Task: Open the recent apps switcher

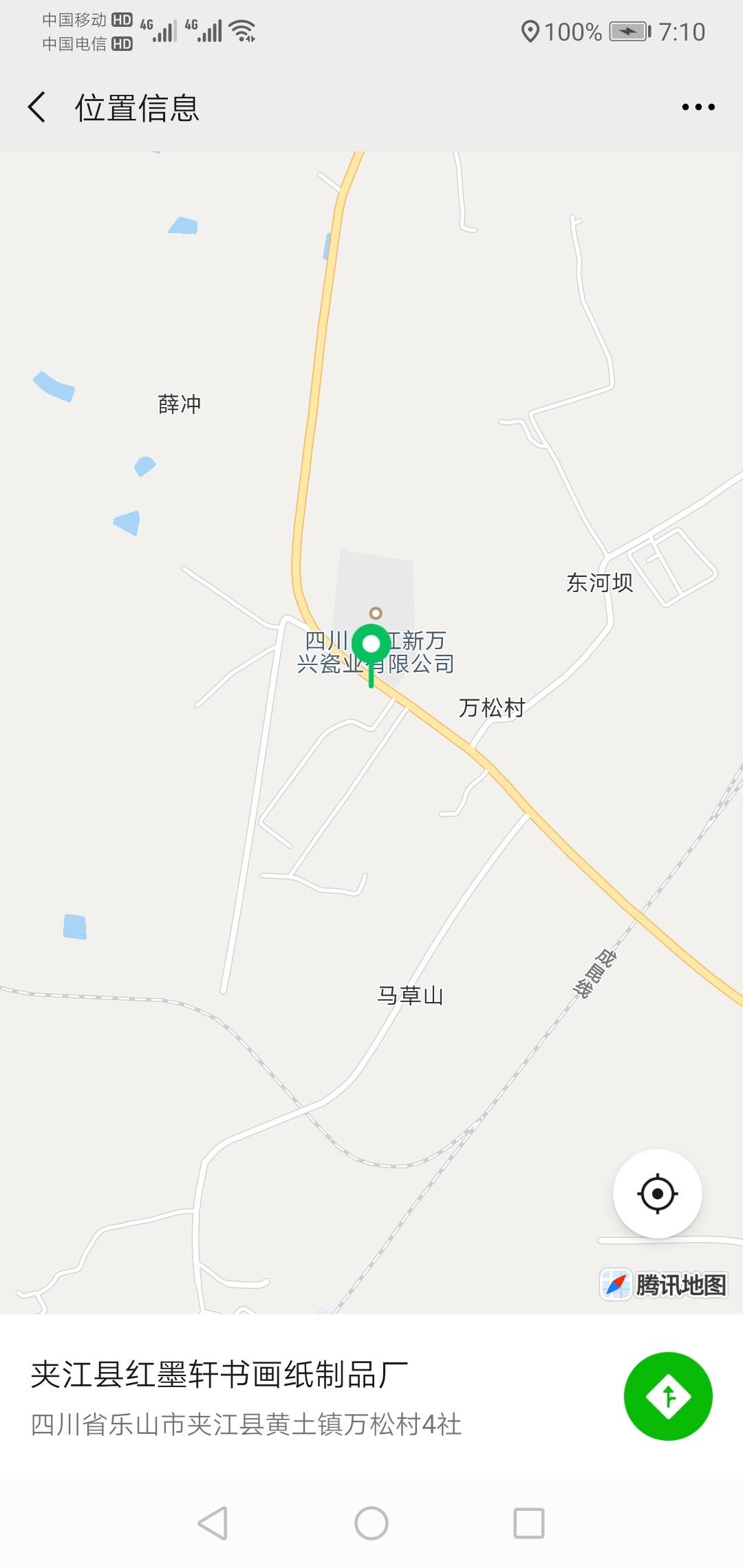Action: click(528, 1523)
